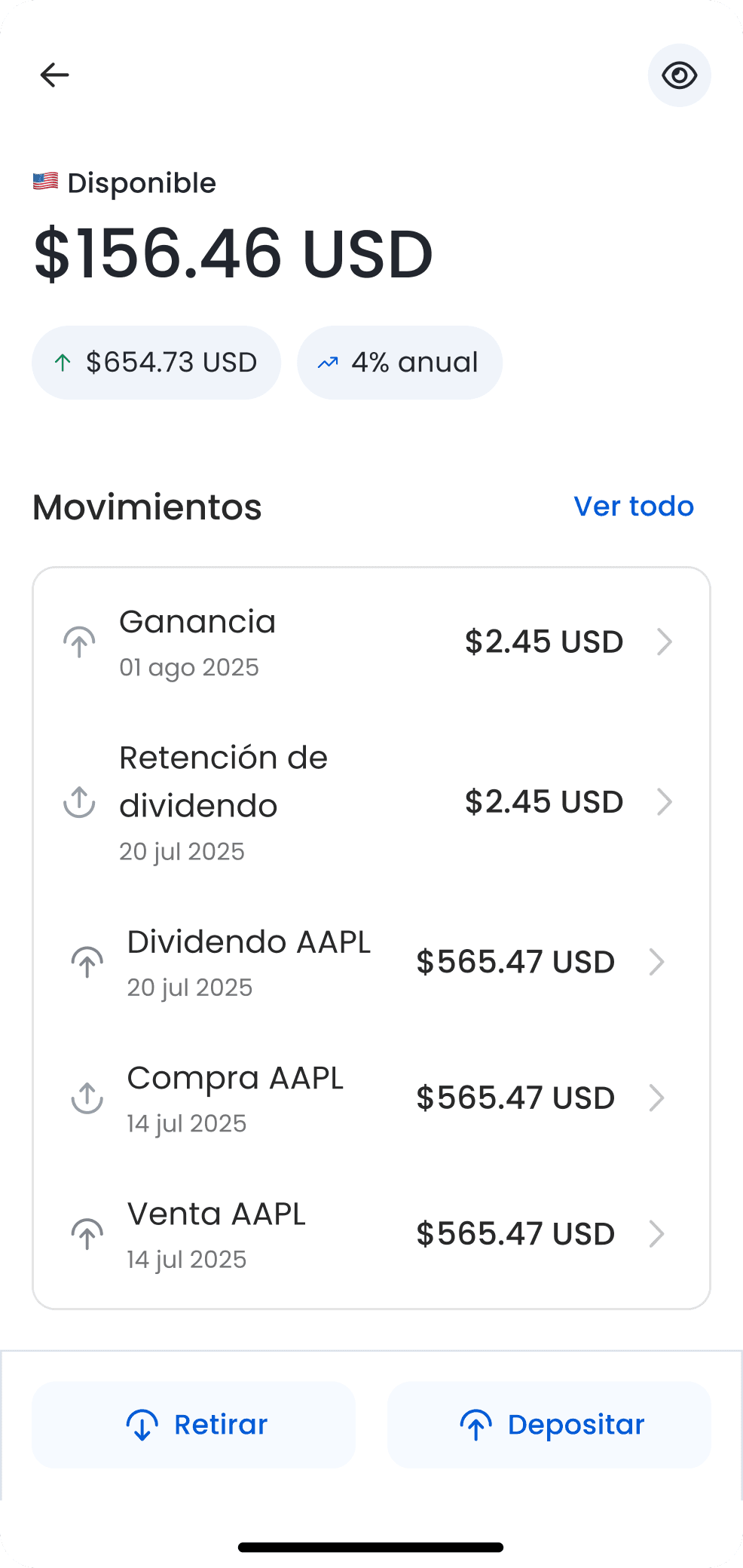
Task: Open the Venta AAPL detail chevron
Action: 656,1234
